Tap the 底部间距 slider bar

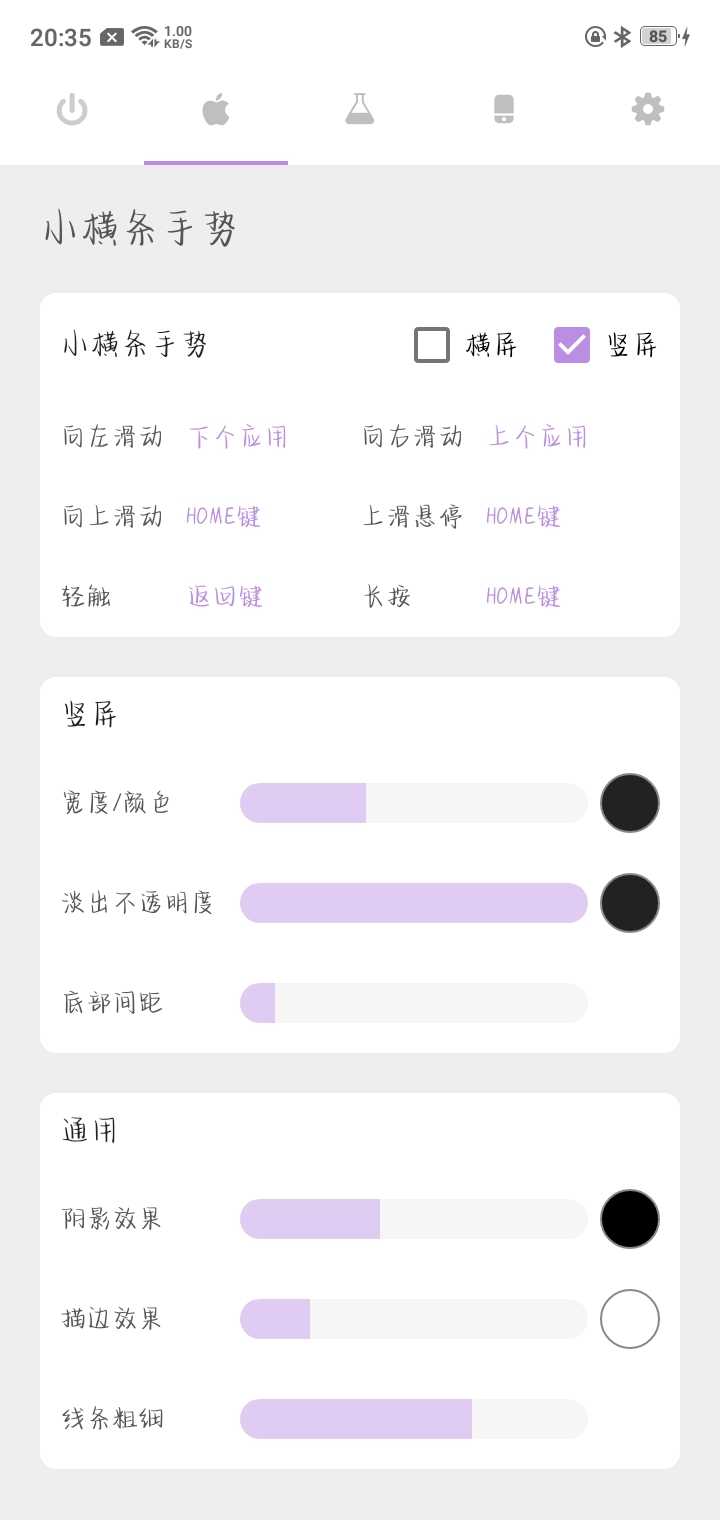click(x=414, y=1003)
